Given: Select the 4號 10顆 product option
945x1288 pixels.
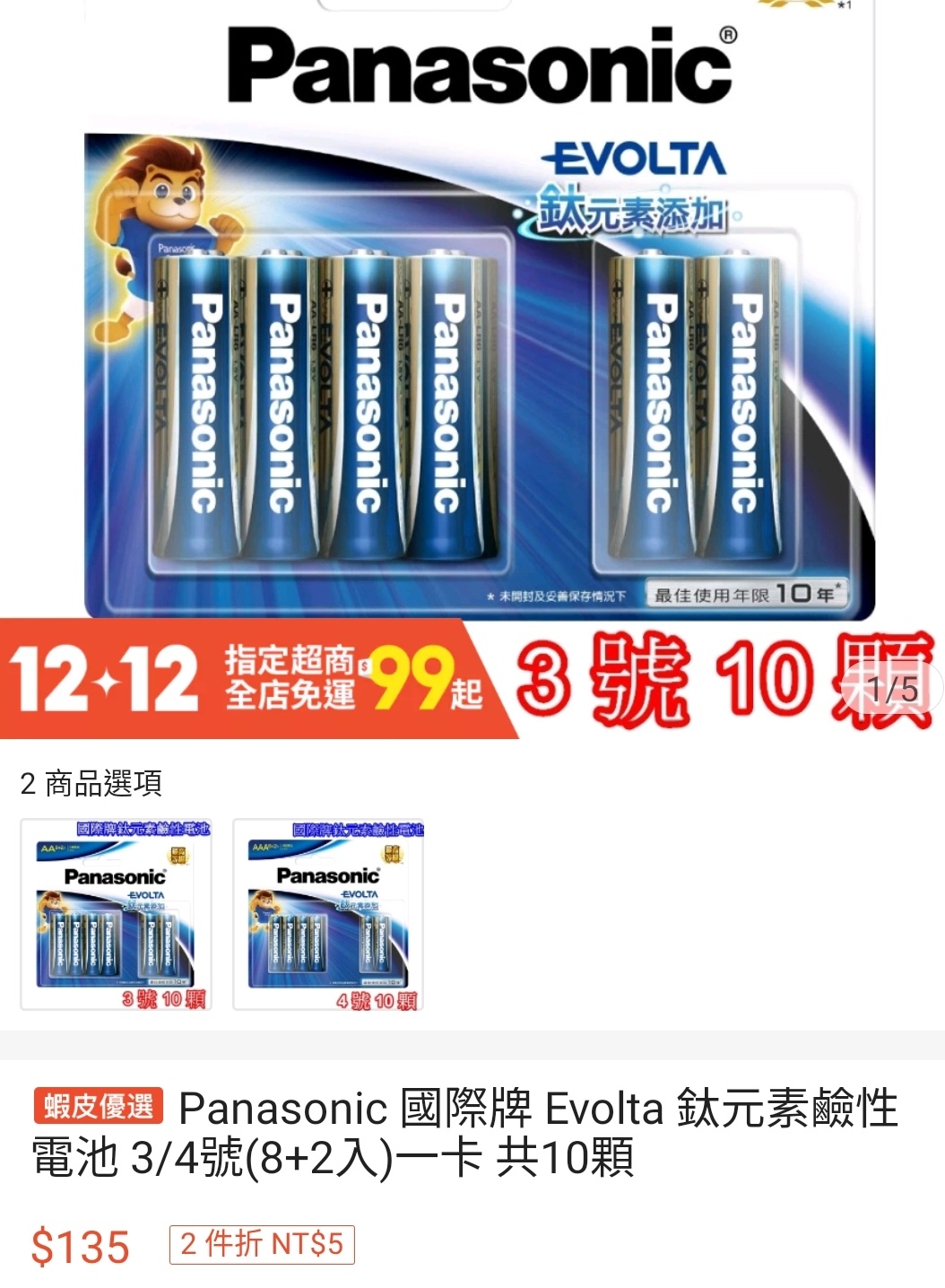Looking at the screenshot, I should coord(328,914).
